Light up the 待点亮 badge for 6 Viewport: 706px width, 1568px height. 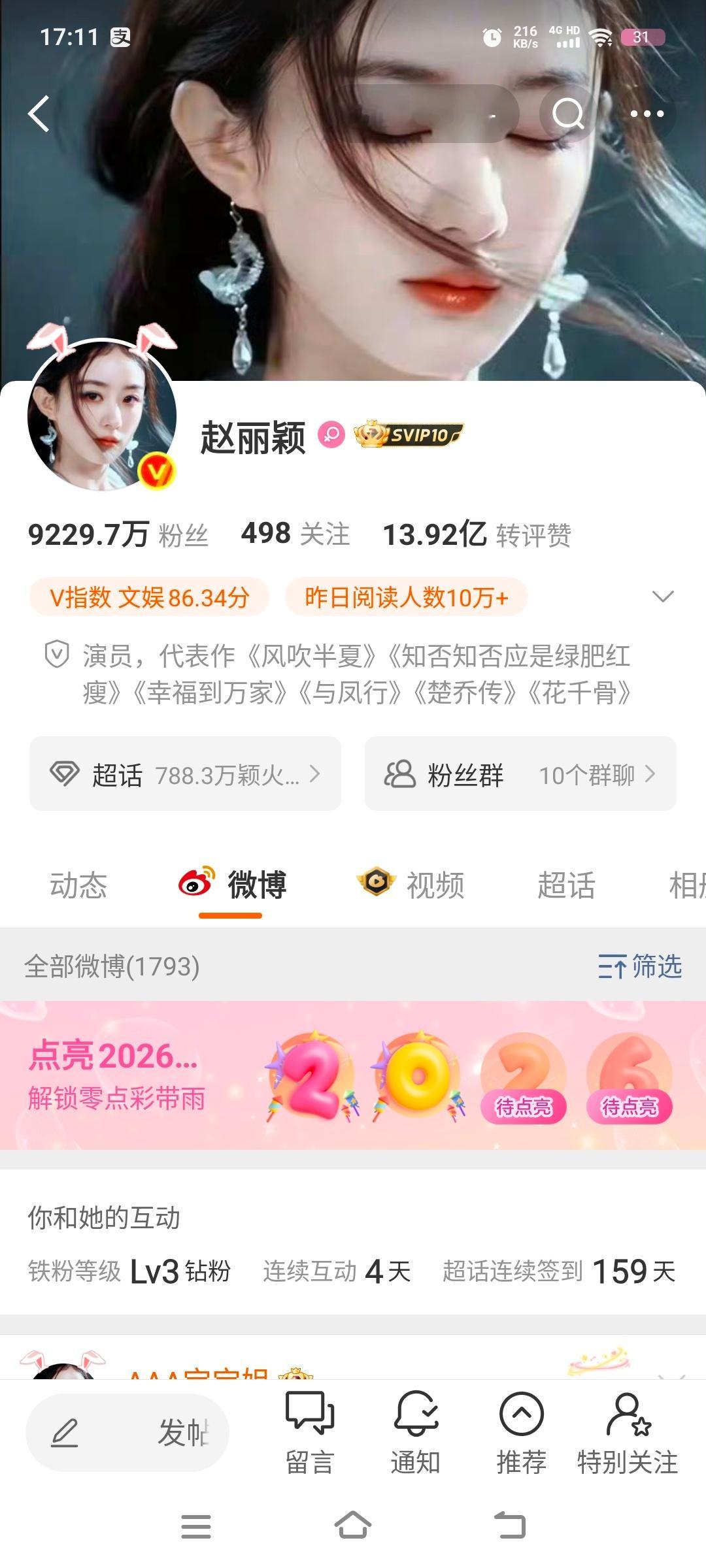pyautogui.click(x=628, y=1106)
